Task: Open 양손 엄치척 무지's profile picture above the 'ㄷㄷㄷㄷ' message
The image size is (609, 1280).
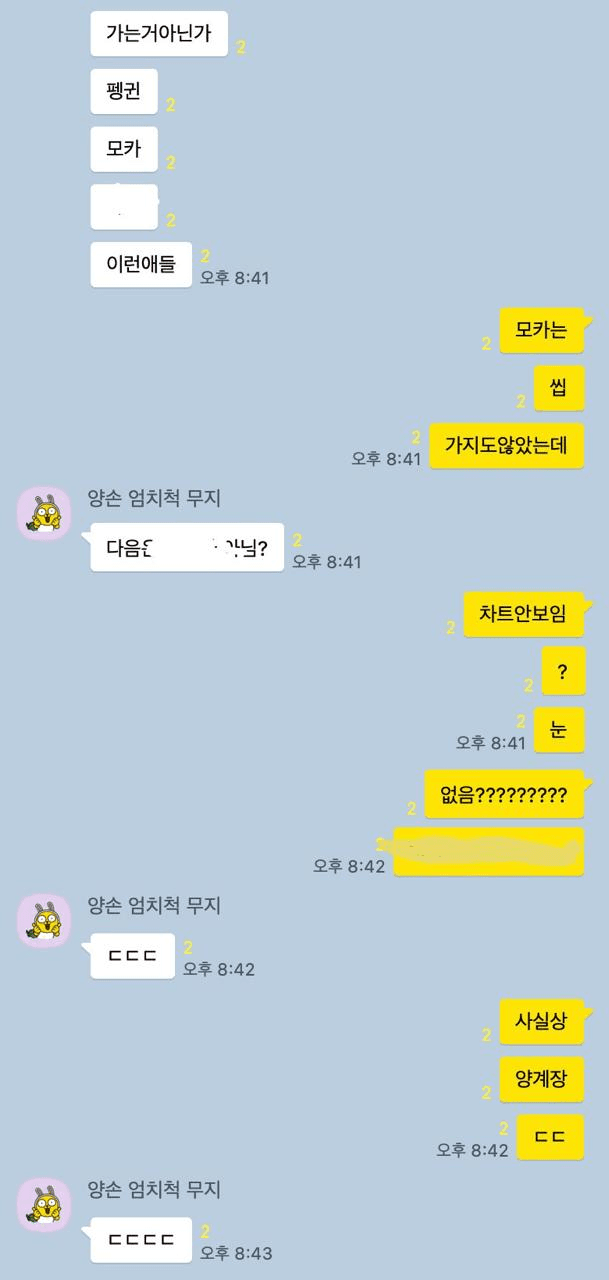Action: pos(45,1205)
